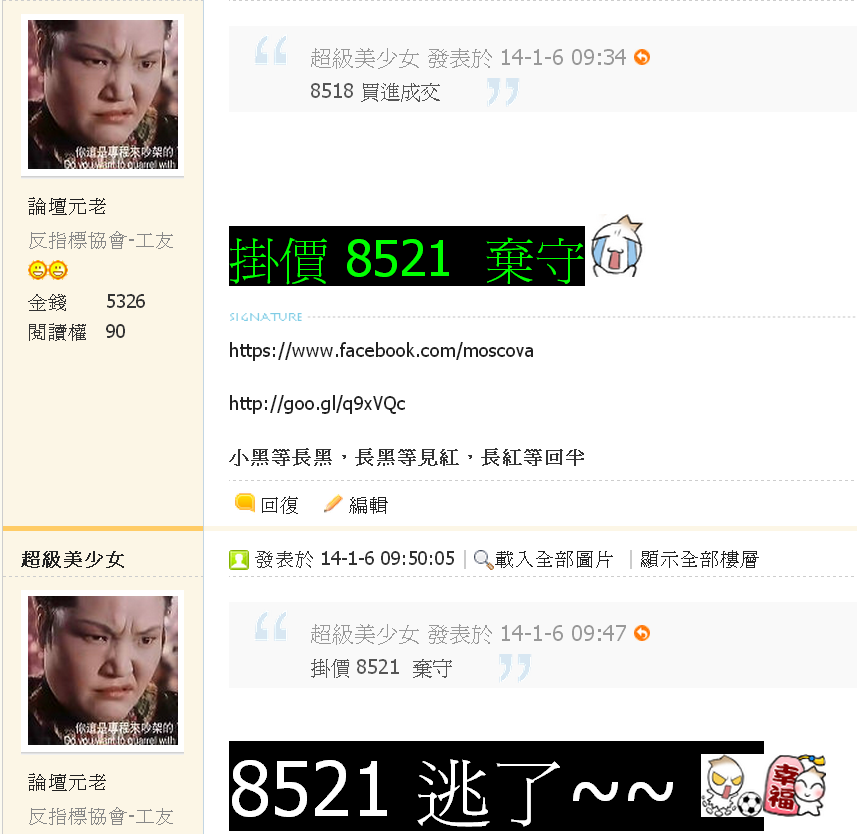This screenshot has width=857, height=834.
Task: Open the 論壇元老 user group link
Action: tap(67, 207)
